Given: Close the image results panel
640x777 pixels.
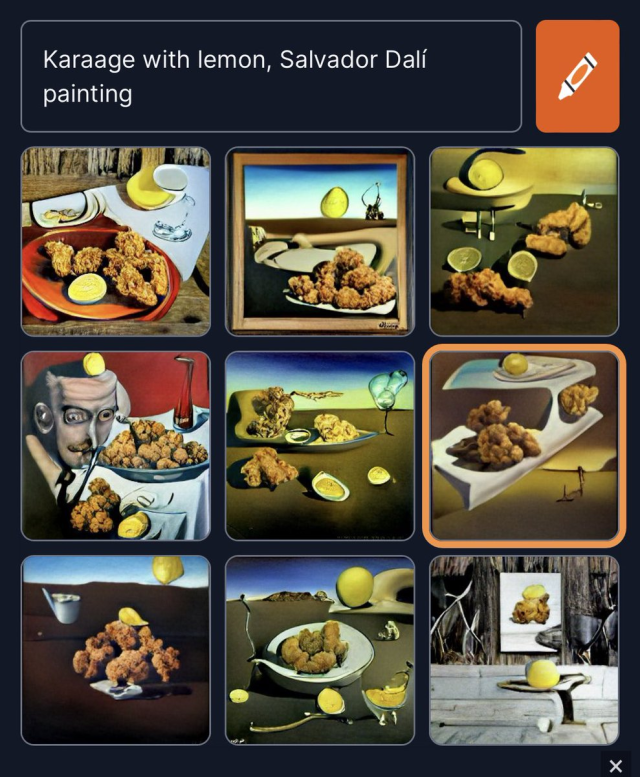Looking at the screenshot, I should click(616, 766).
